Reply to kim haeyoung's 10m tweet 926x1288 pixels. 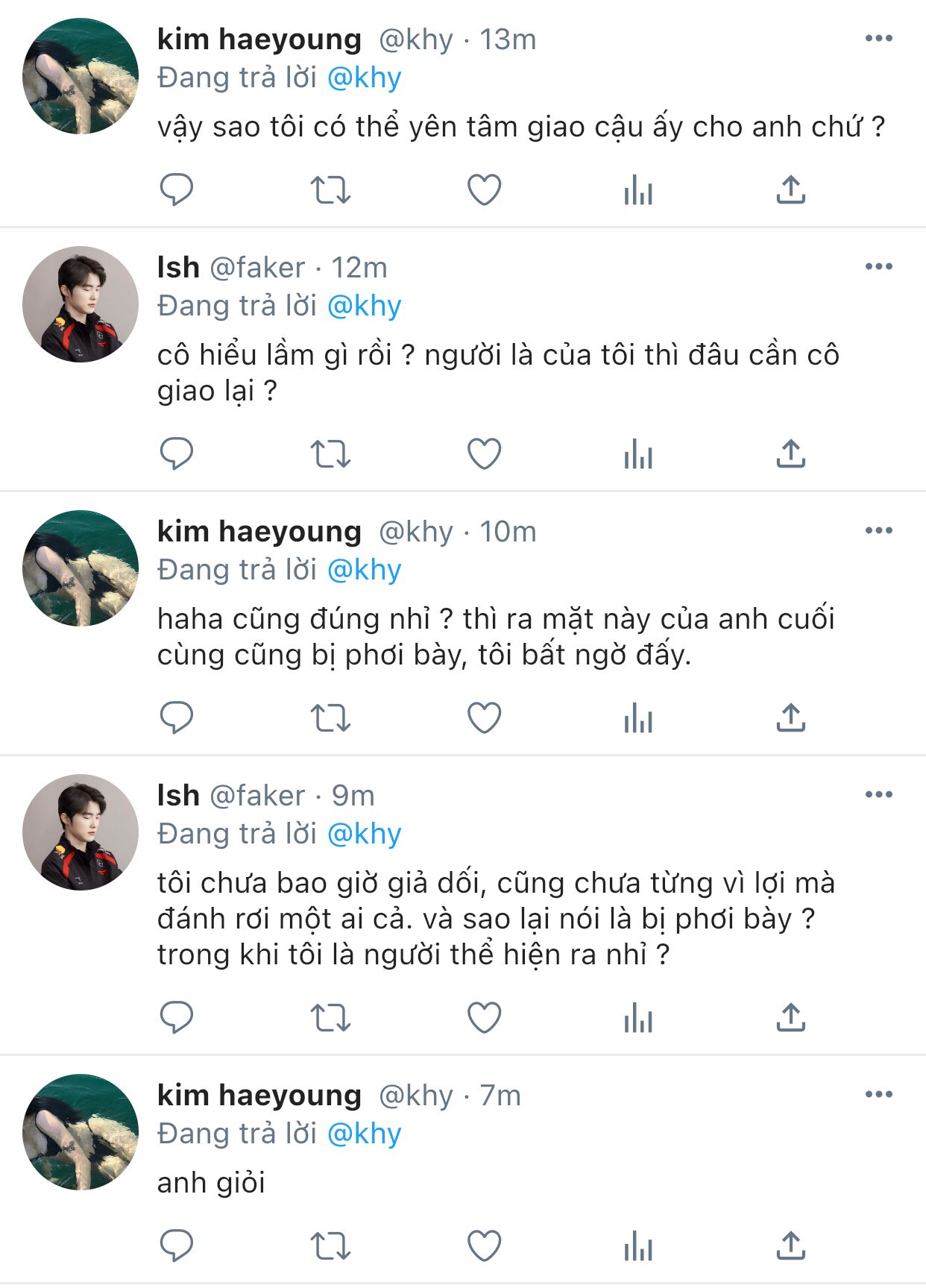[x=177, y=717]
